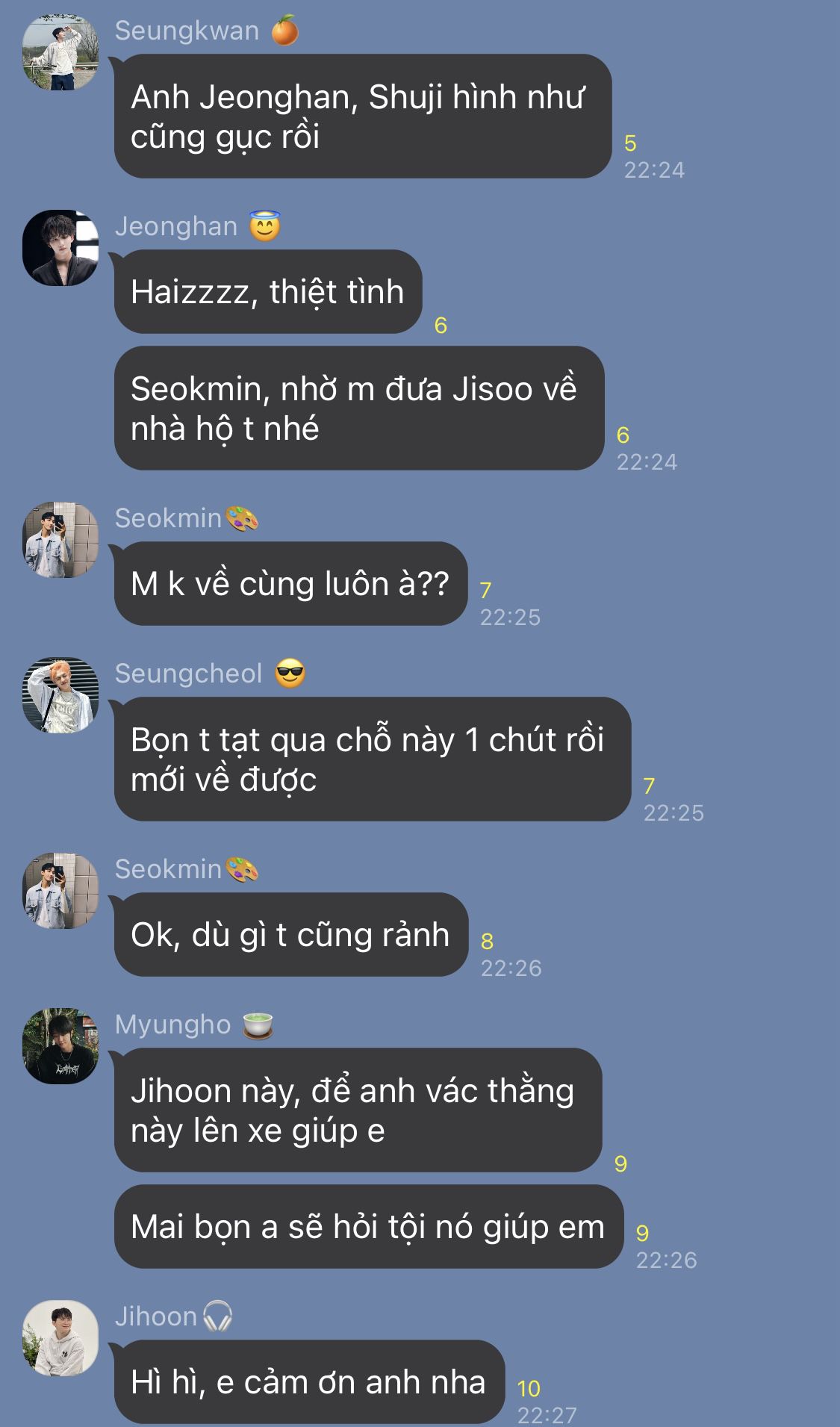Image resolution: width=840 pixels, height=1427 pixels.
Task: Open Myungho's profile avatar
Action: point(60,1046)
